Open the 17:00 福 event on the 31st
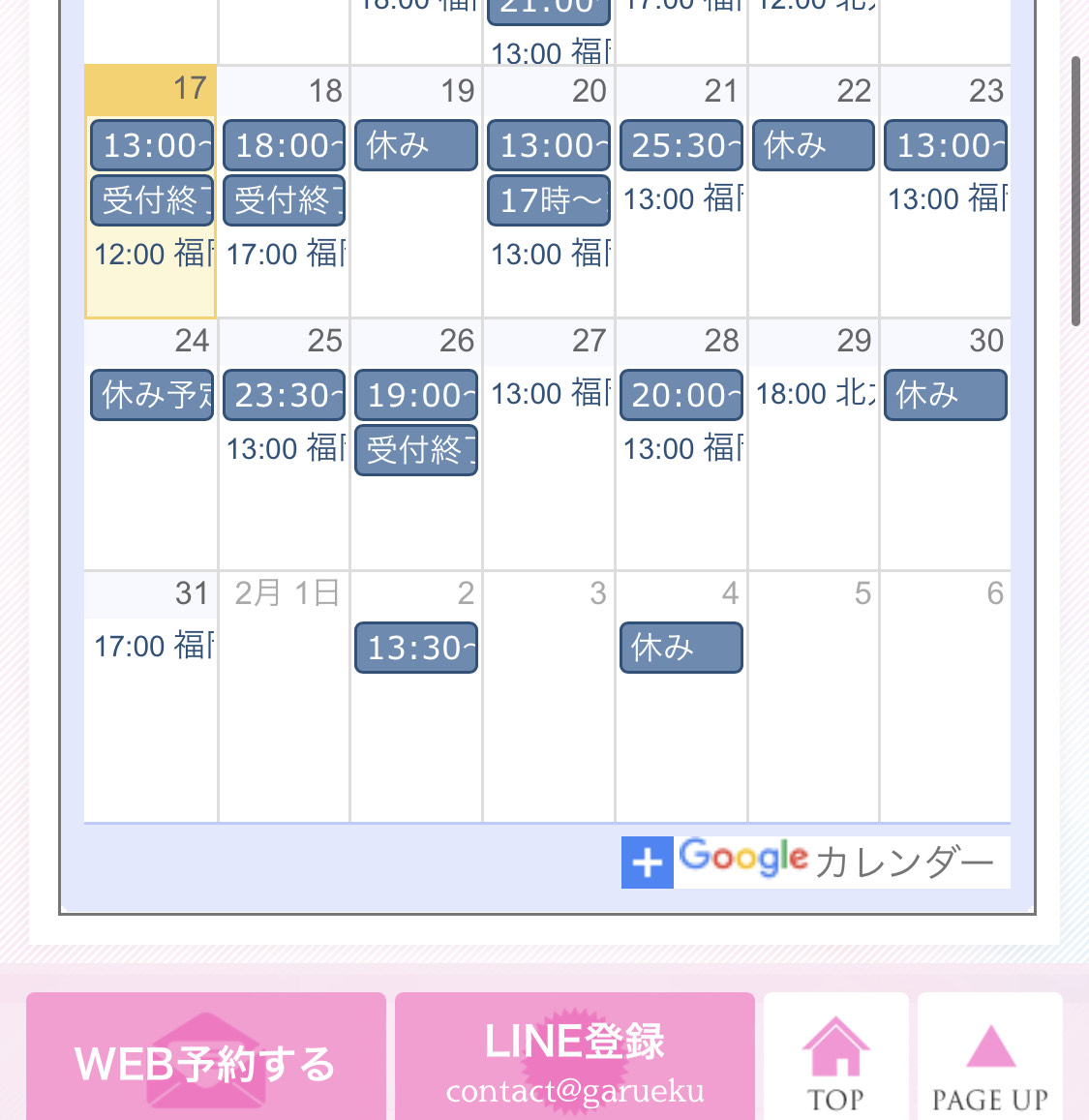 (x=152, y=646)
